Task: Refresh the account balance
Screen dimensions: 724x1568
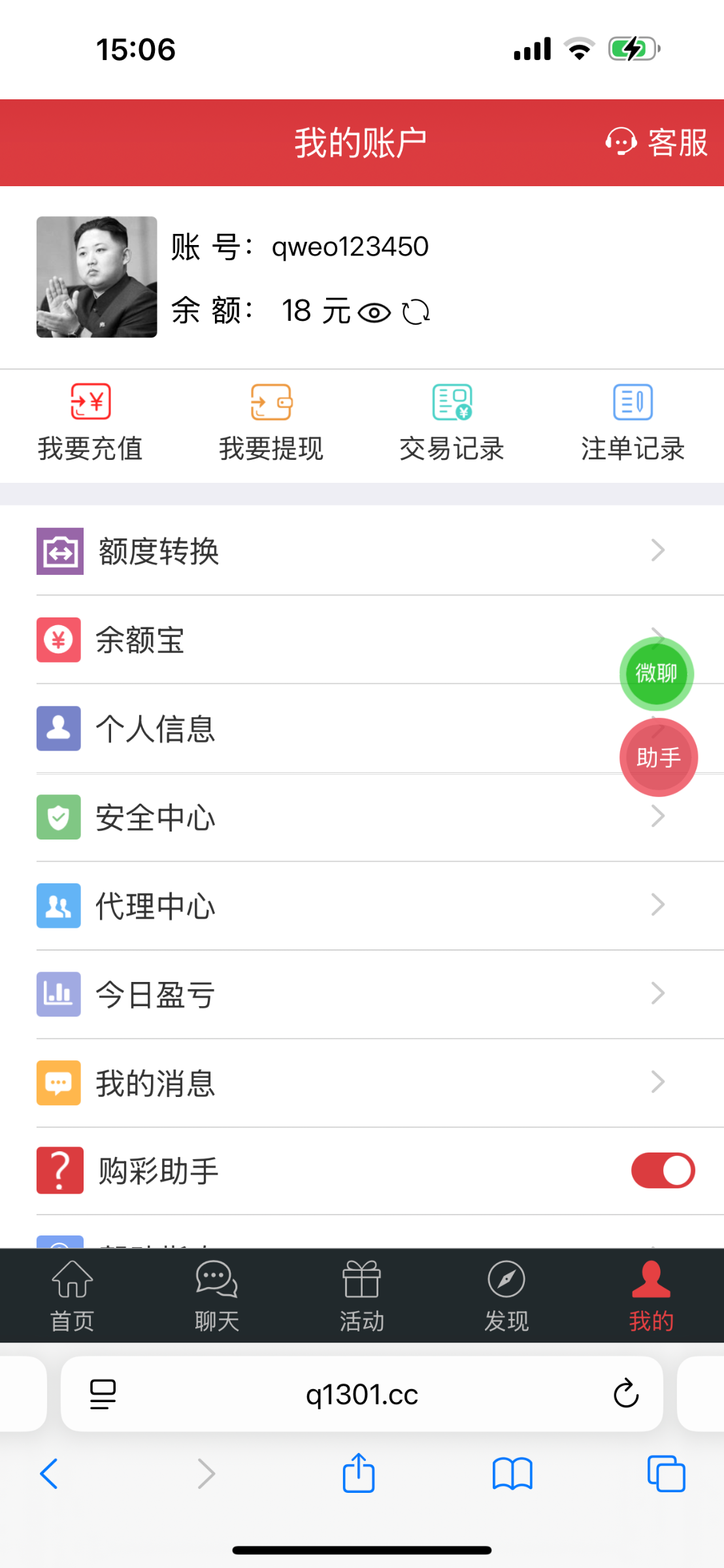Action: [416, 312]
